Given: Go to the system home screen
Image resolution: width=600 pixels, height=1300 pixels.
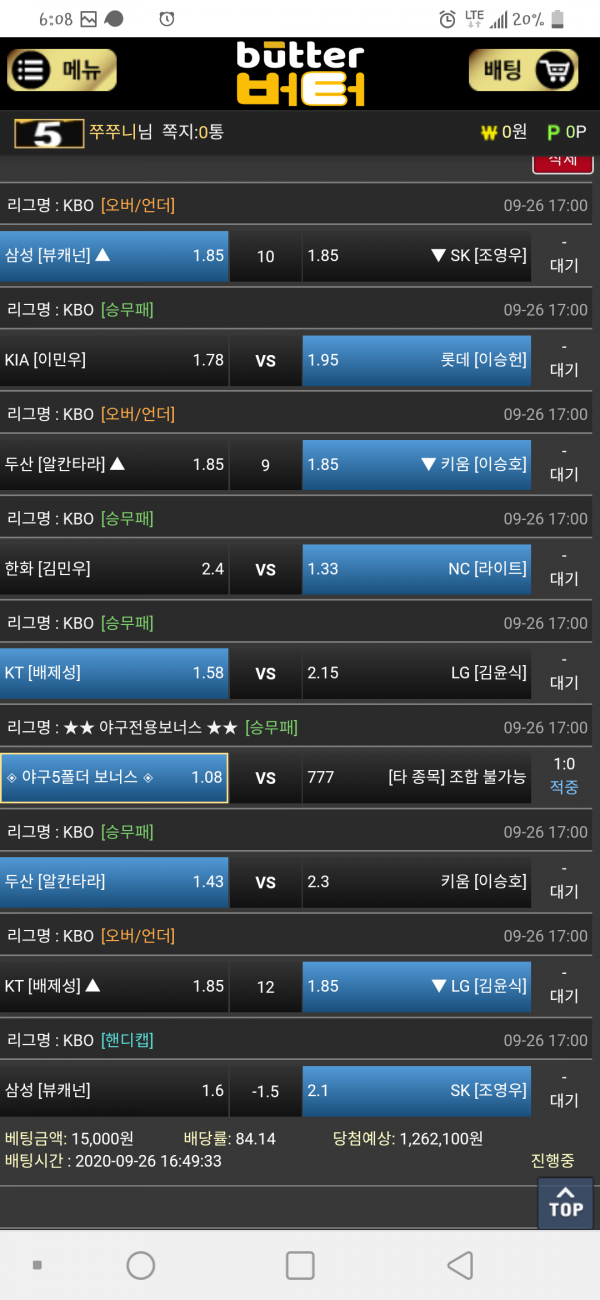Looking at the screenshot, I should pyautogui.click(x=141, y=1265).
